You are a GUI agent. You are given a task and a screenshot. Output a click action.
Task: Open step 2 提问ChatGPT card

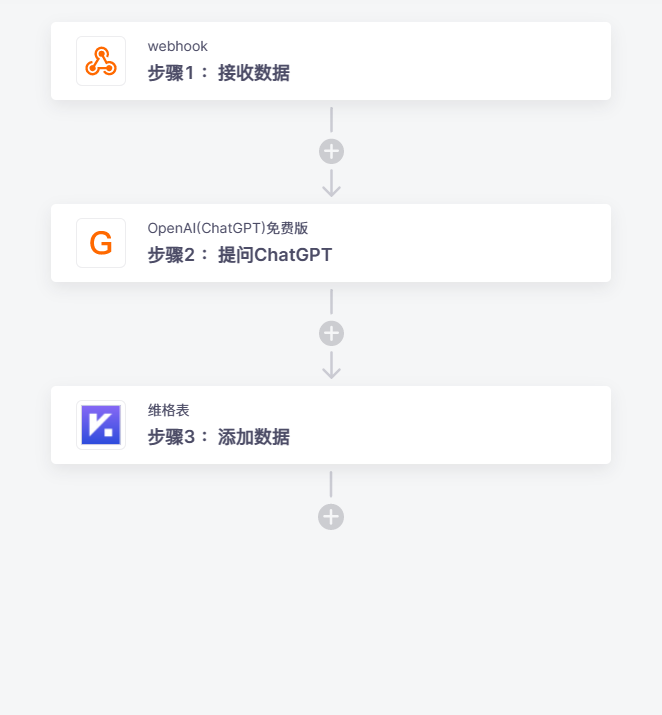point(330,243)
